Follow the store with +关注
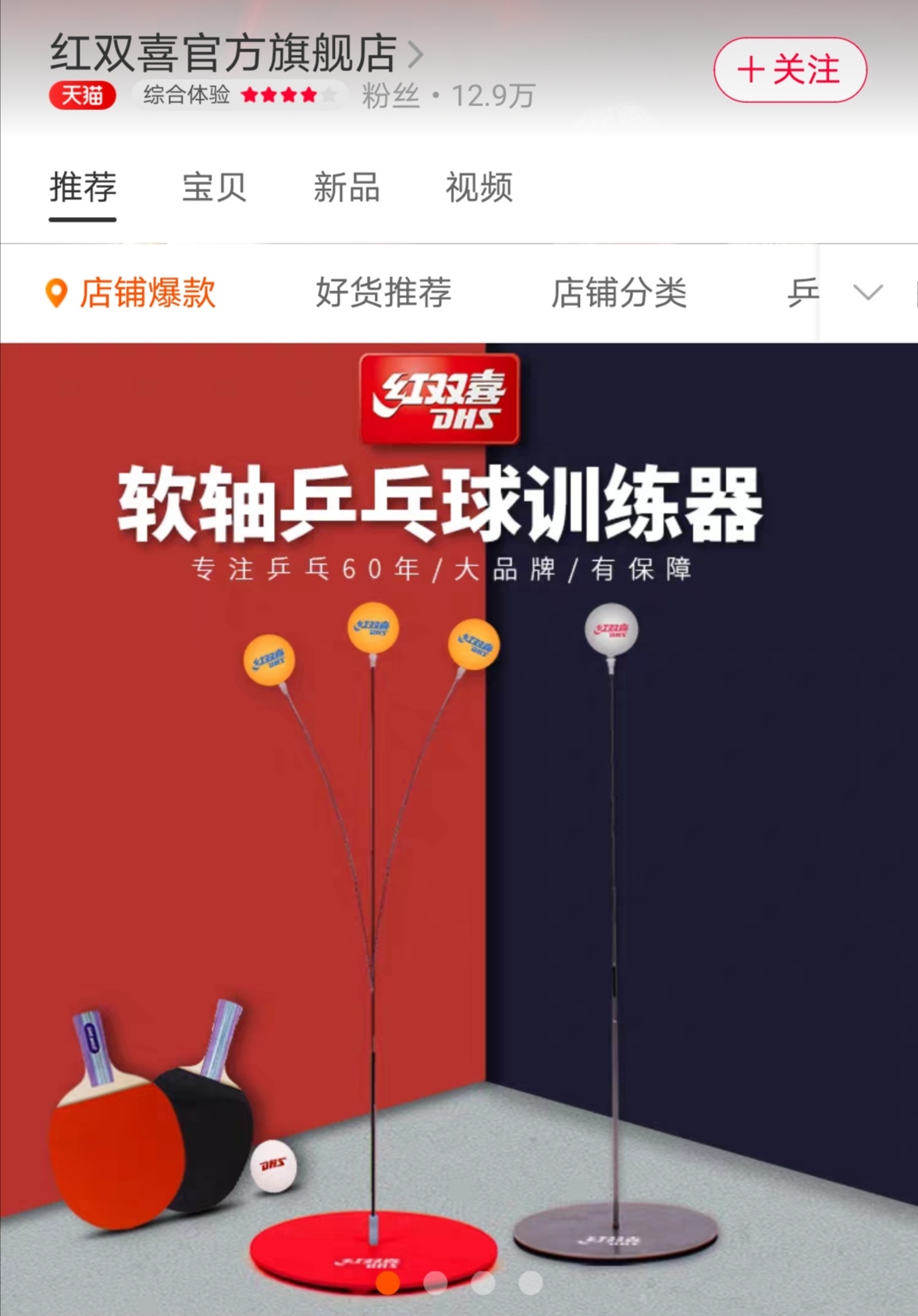Image resolution: width=918 pixels, height=1316 pixels. pos(789,70)
